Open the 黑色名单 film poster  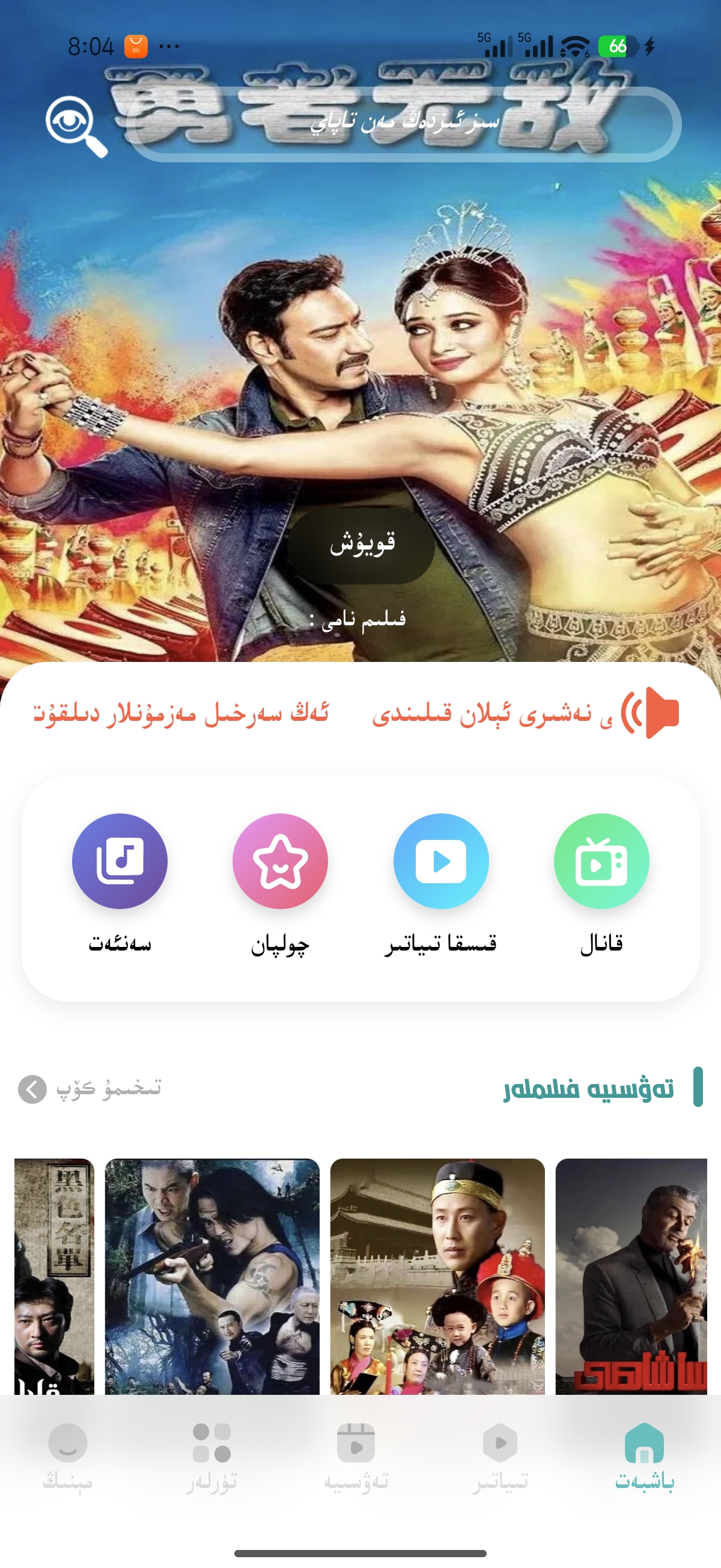[x=55, y=1275]
